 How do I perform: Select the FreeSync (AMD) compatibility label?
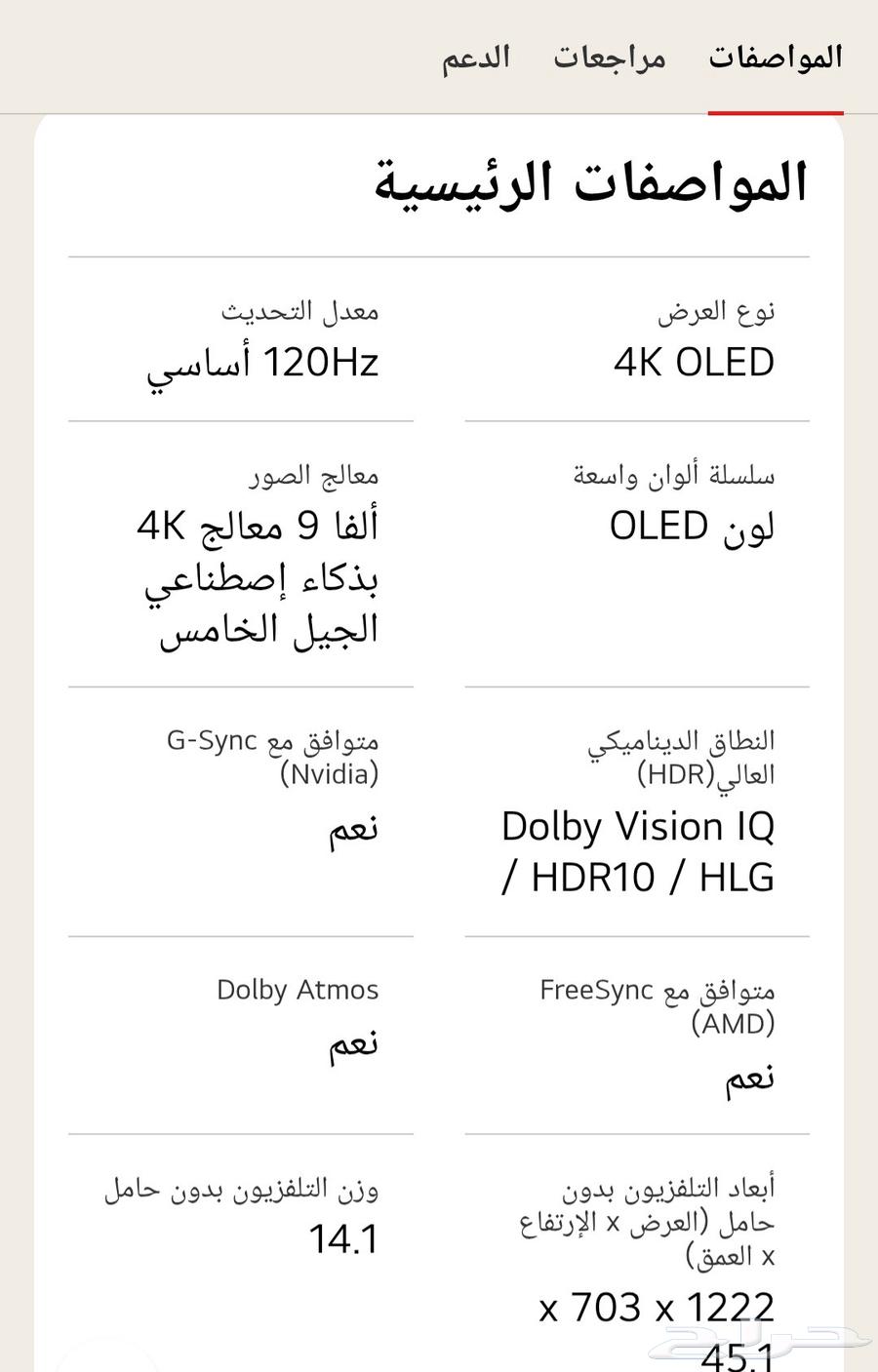point(659,1006)
